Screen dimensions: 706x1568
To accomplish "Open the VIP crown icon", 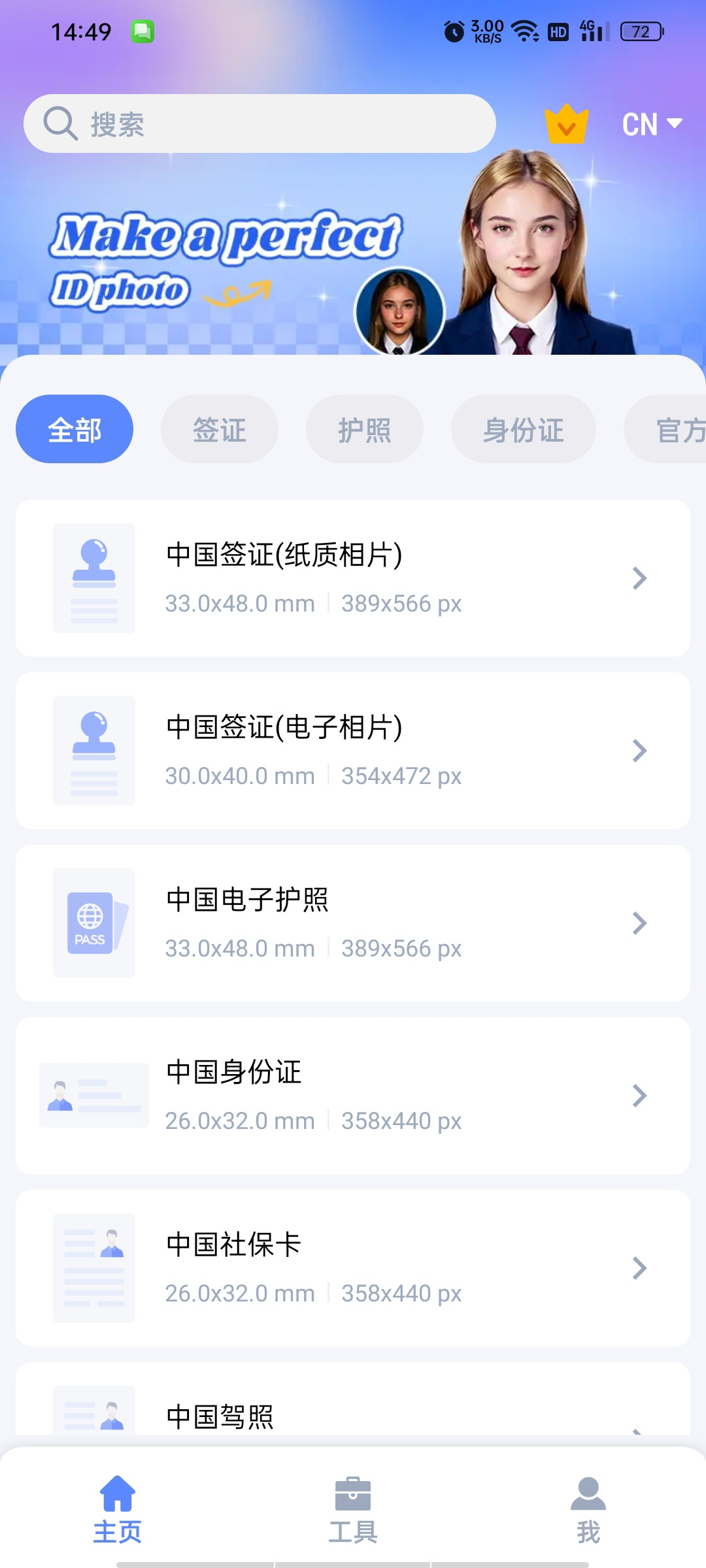I will (x=566, y=124).
